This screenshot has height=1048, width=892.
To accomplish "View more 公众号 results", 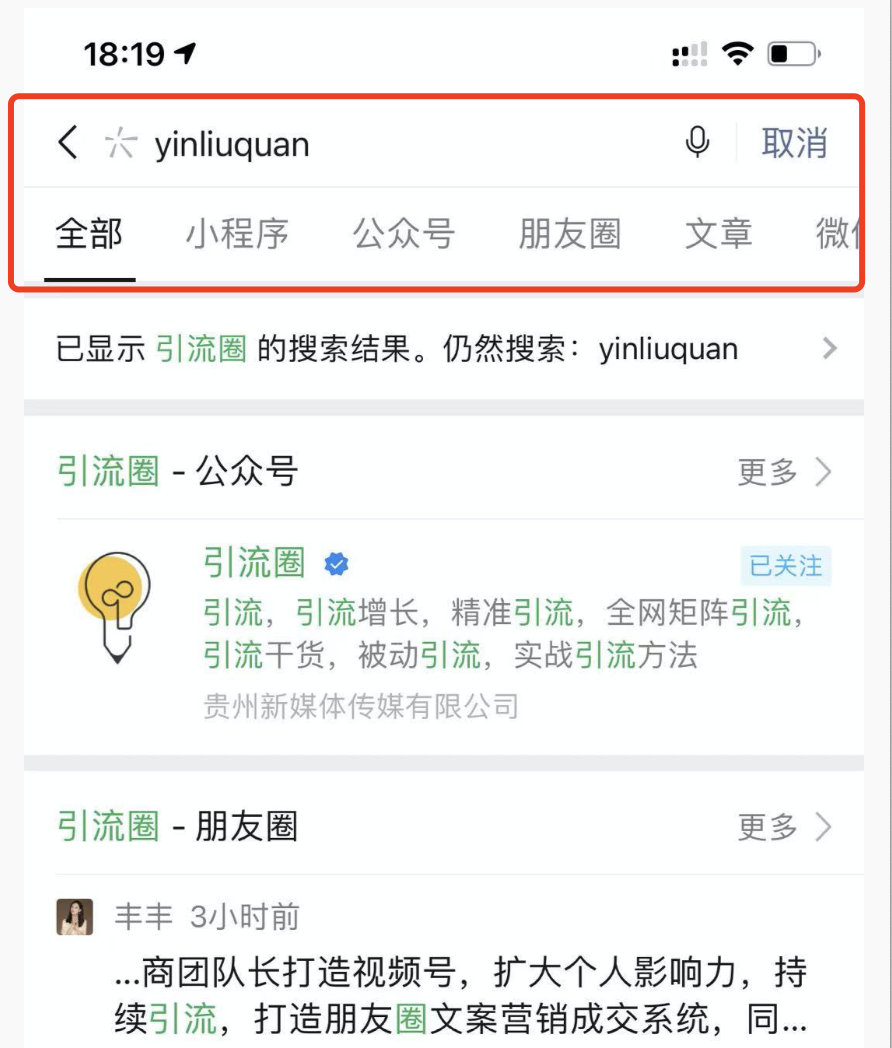I will pos(783,471).
